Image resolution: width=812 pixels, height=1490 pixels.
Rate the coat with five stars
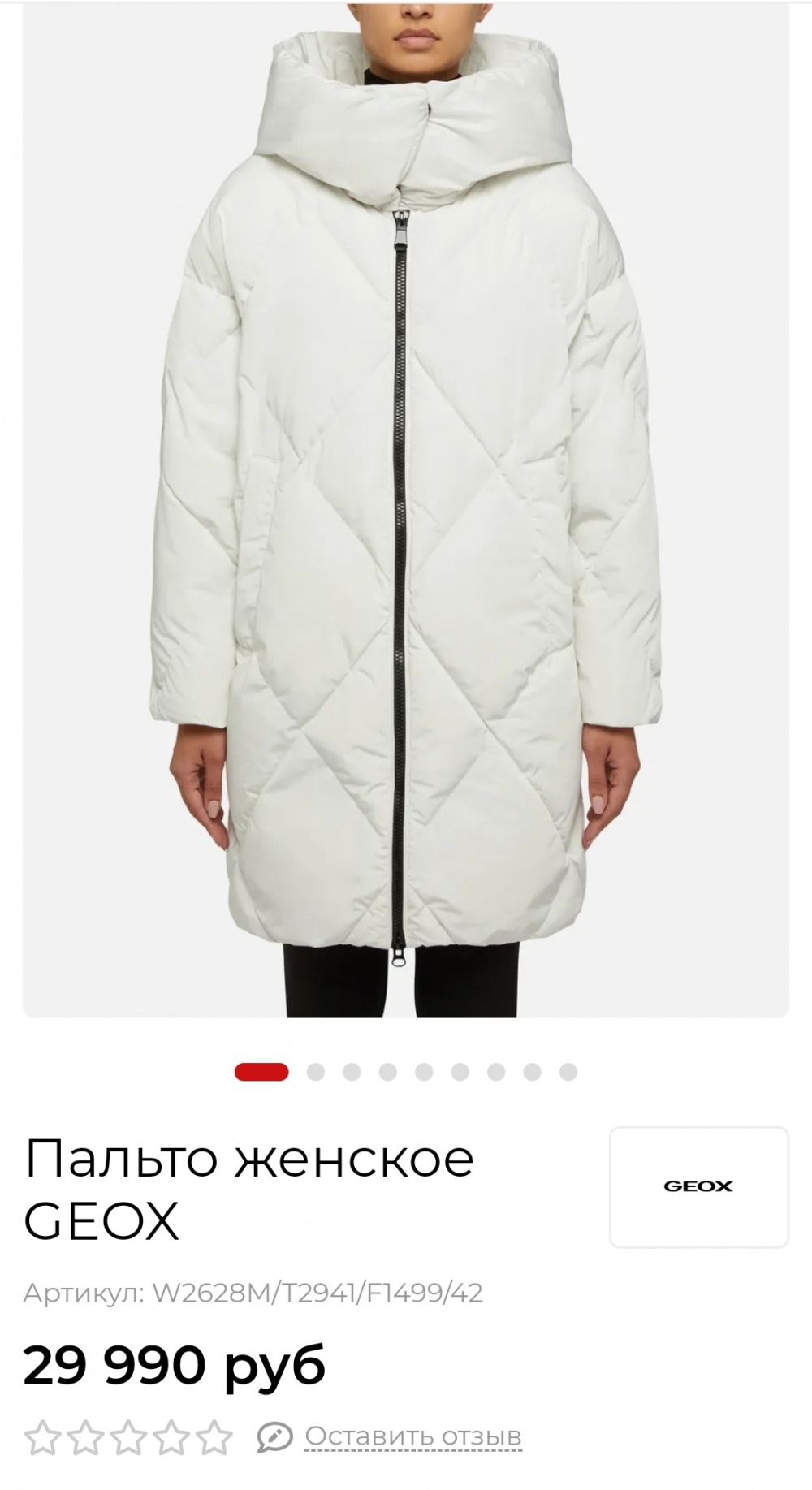[214, 1437]
